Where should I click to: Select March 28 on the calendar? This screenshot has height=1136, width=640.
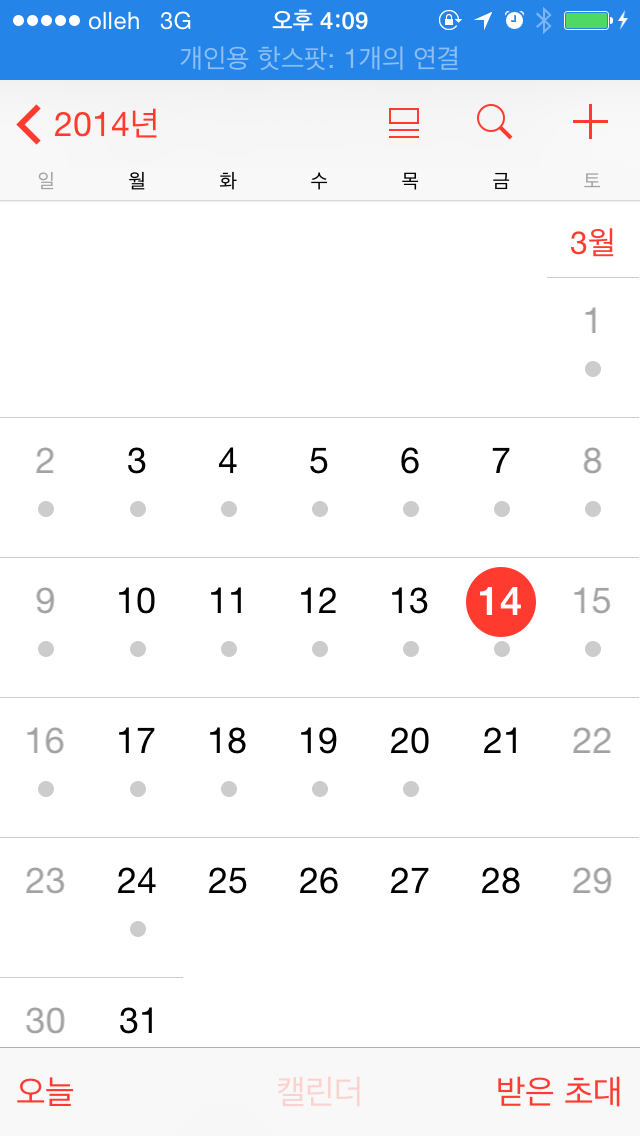point(501,882)
